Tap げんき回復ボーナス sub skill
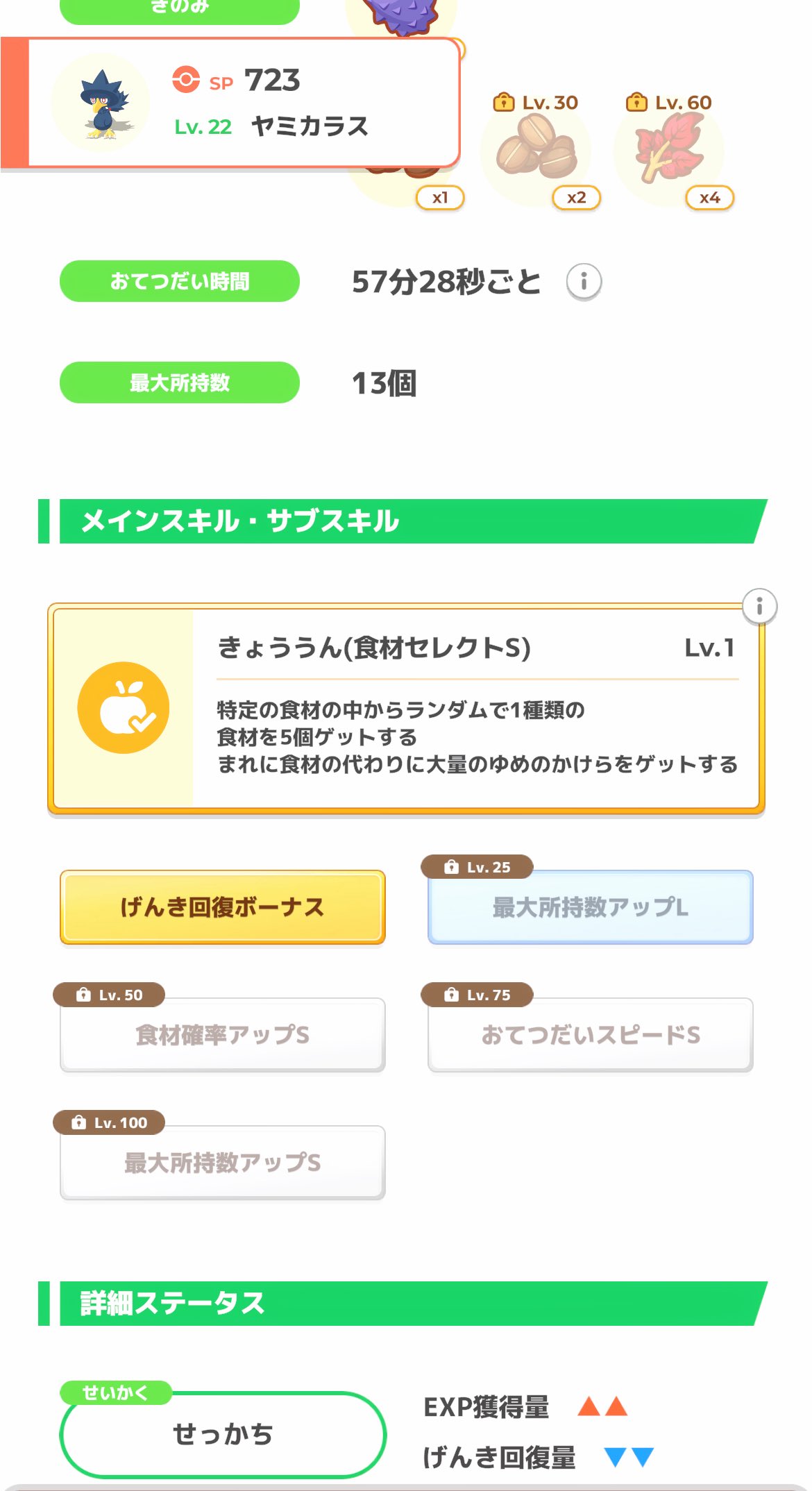Screen dimensions: 812x1491 tap(222, 907)
